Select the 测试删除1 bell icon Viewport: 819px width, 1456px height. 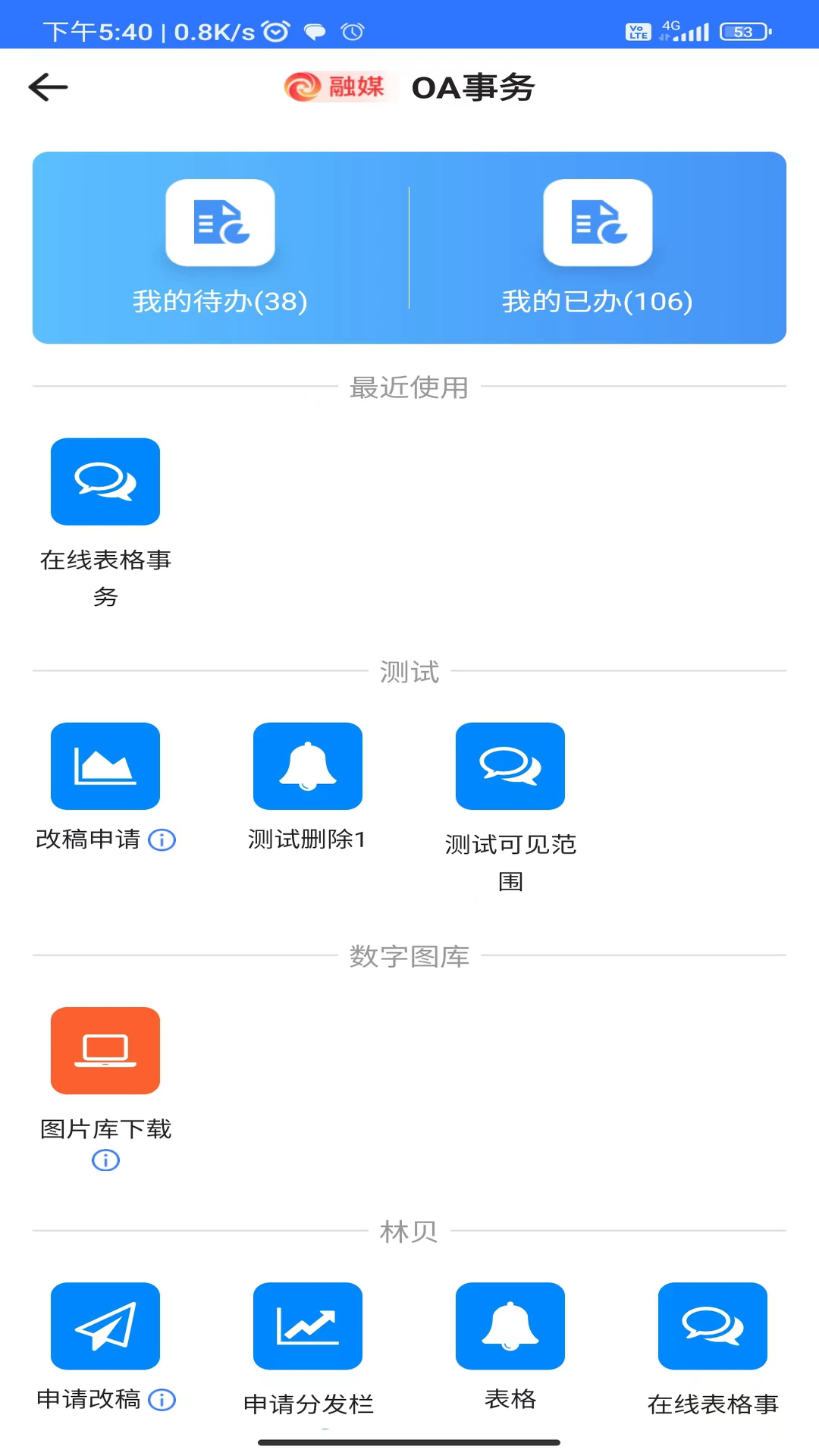tap(308, 765)
